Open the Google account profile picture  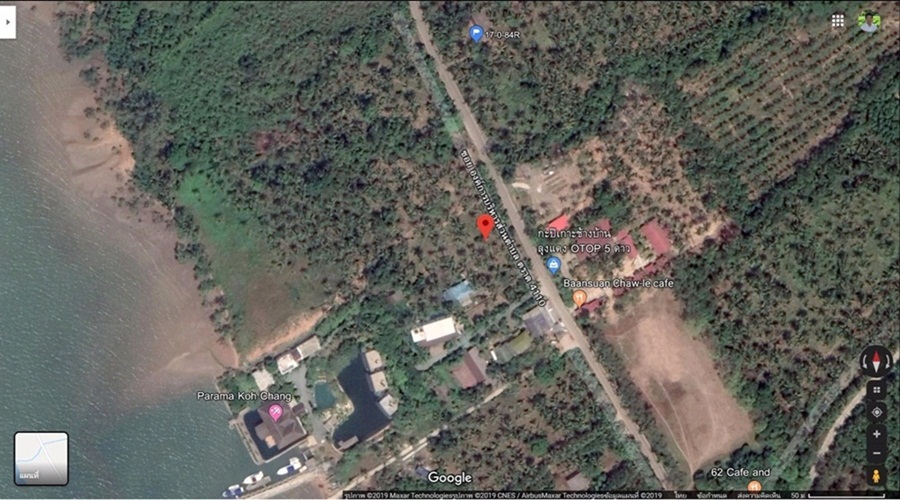[870, 21]
